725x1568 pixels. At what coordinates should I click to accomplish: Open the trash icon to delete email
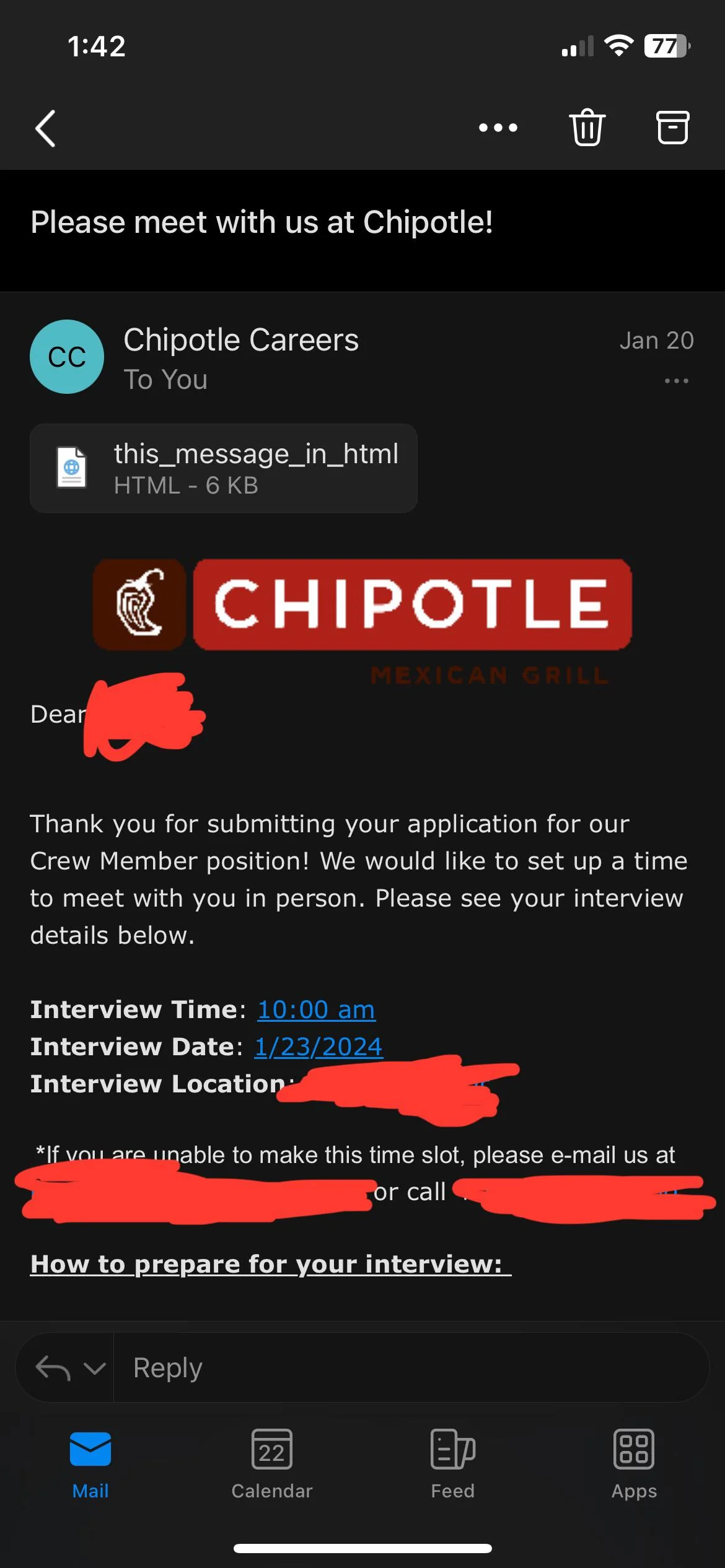[x=586, y=128]
